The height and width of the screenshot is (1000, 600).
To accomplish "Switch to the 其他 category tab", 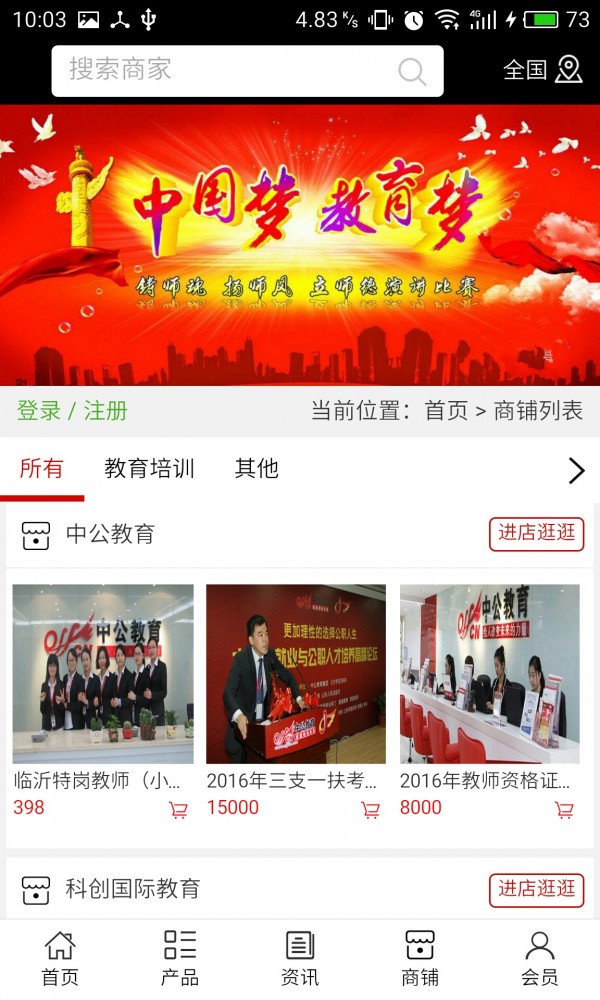I will (256, 468).
